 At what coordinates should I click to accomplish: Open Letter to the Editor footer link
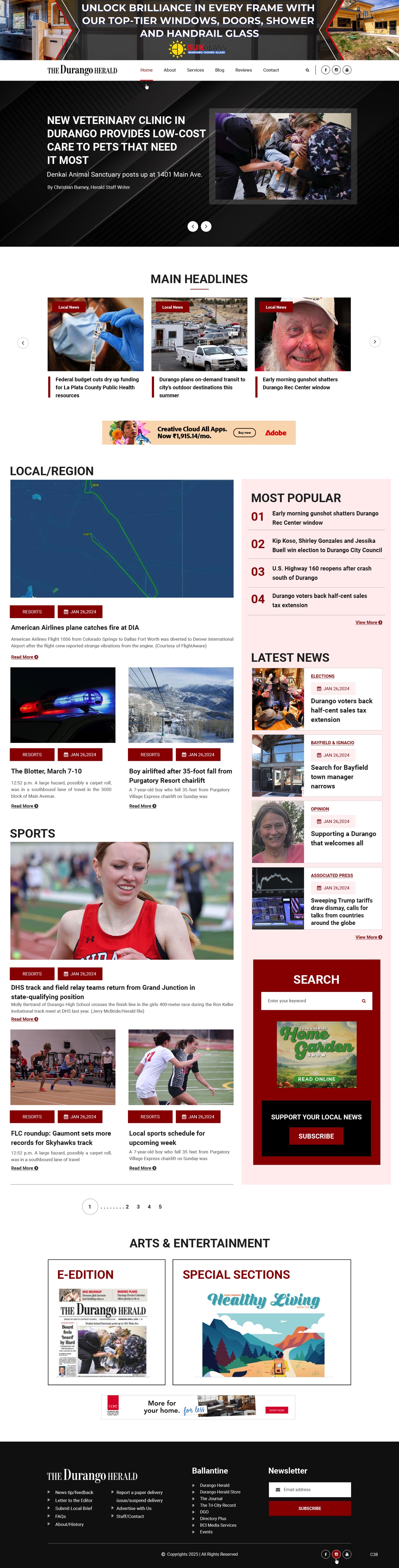[74, 1500]
